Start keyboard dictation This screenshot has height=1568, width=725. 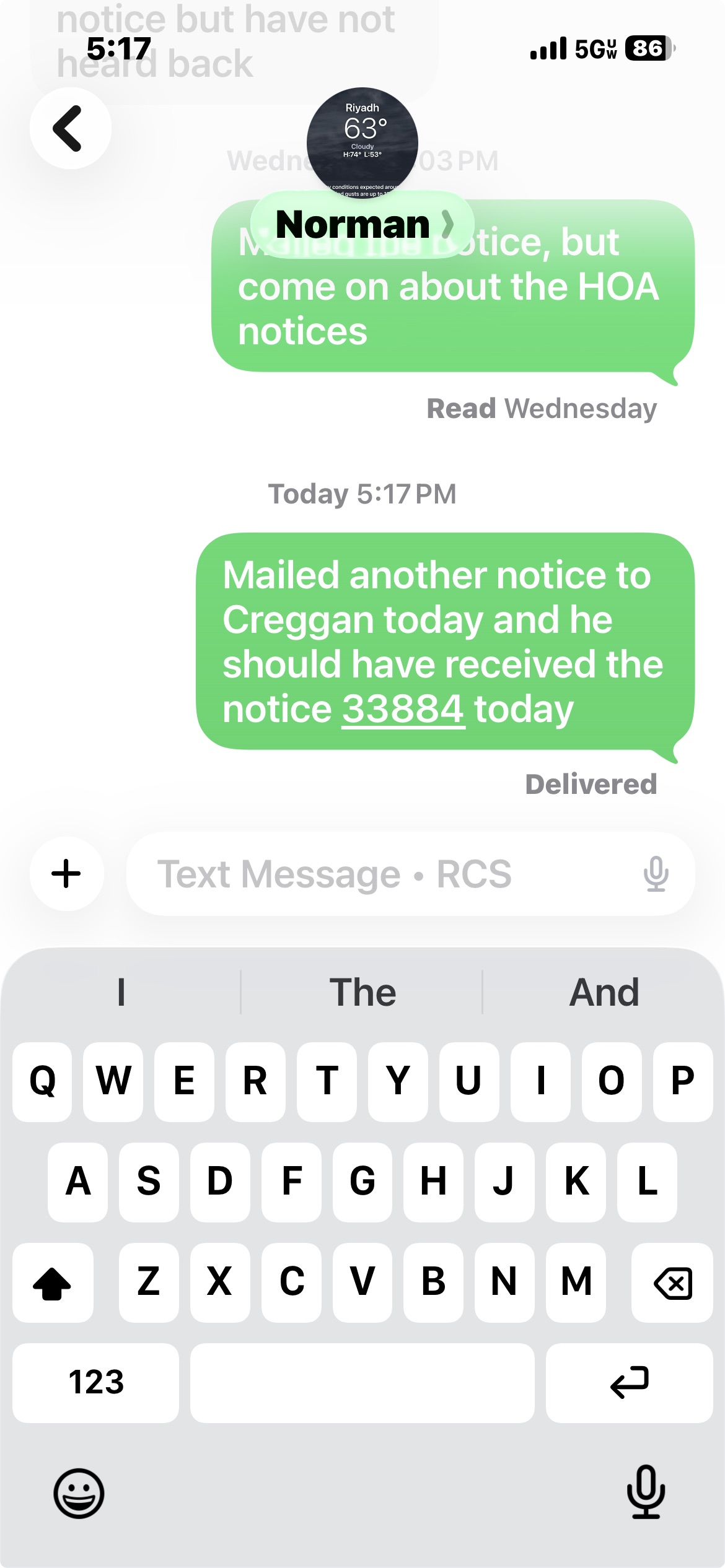point(646,1492)
